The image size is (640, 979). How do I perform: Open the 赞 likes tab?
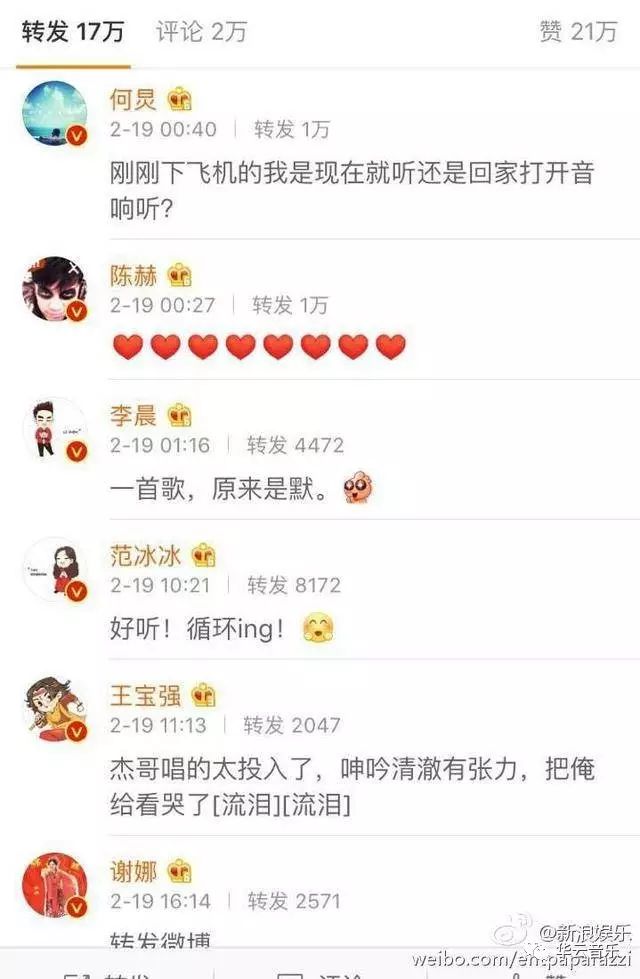(x=578, y=31)
